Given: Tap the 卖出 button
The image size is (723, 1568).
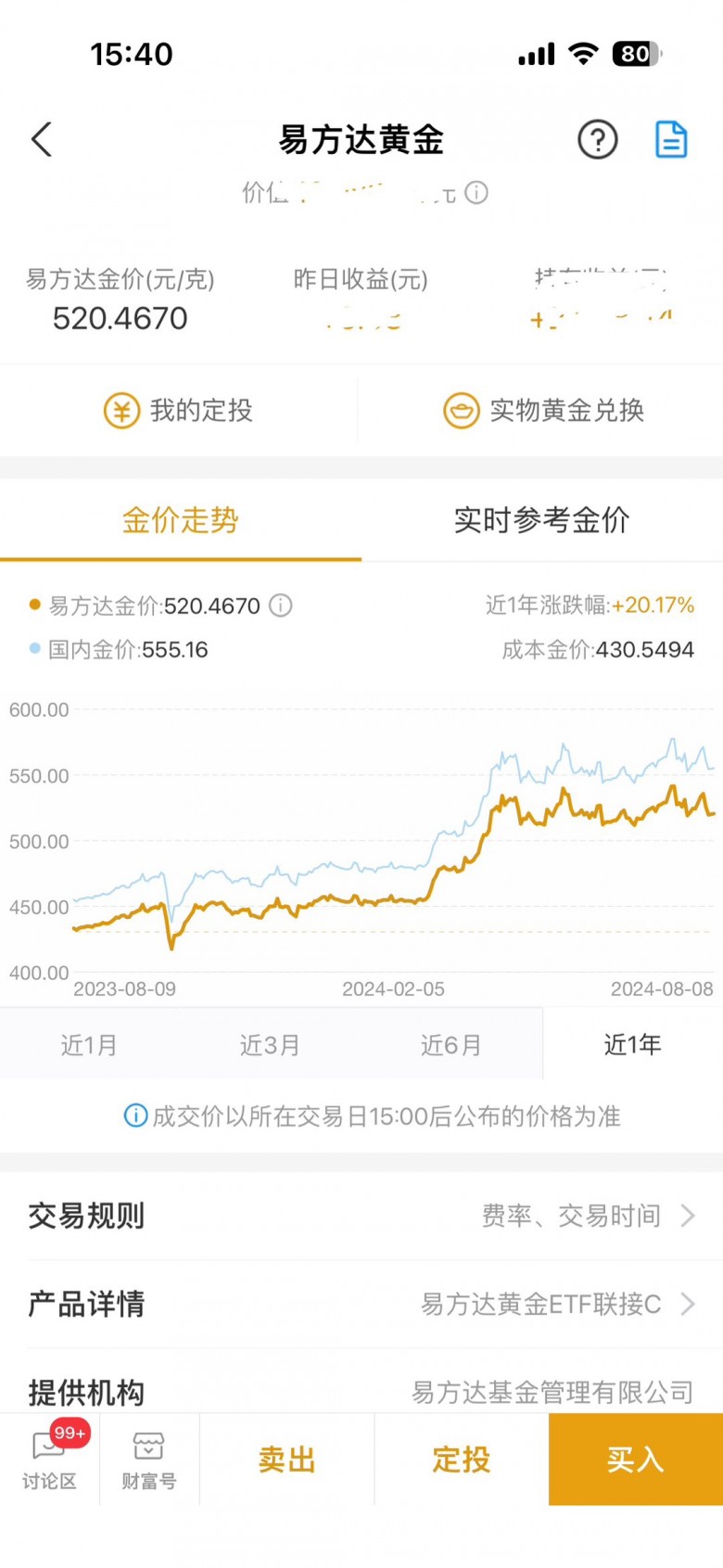Looking at the screenshot, I should pos(287,1460).
